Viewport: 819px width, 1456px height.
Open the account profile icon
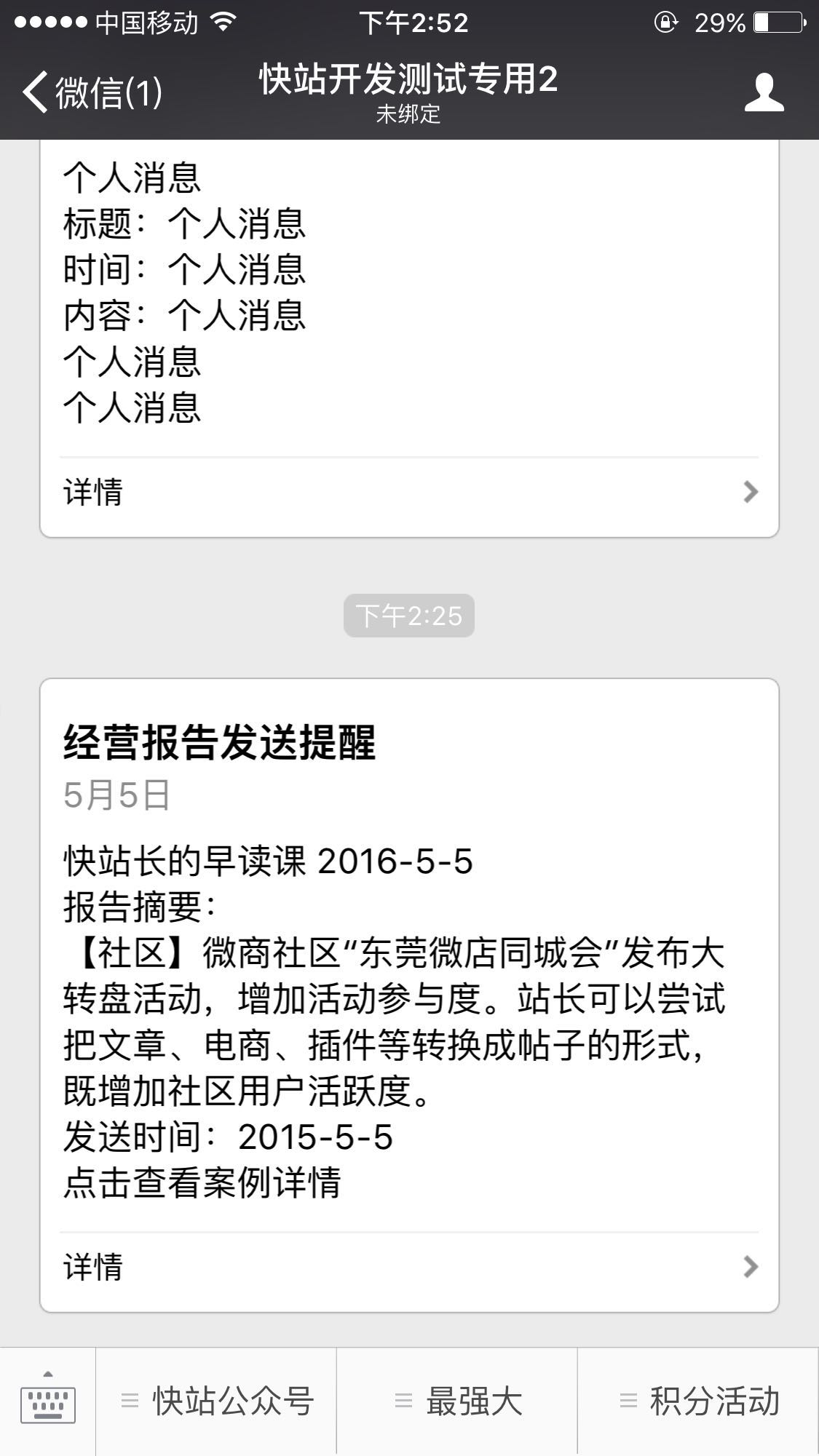[764, 92]
